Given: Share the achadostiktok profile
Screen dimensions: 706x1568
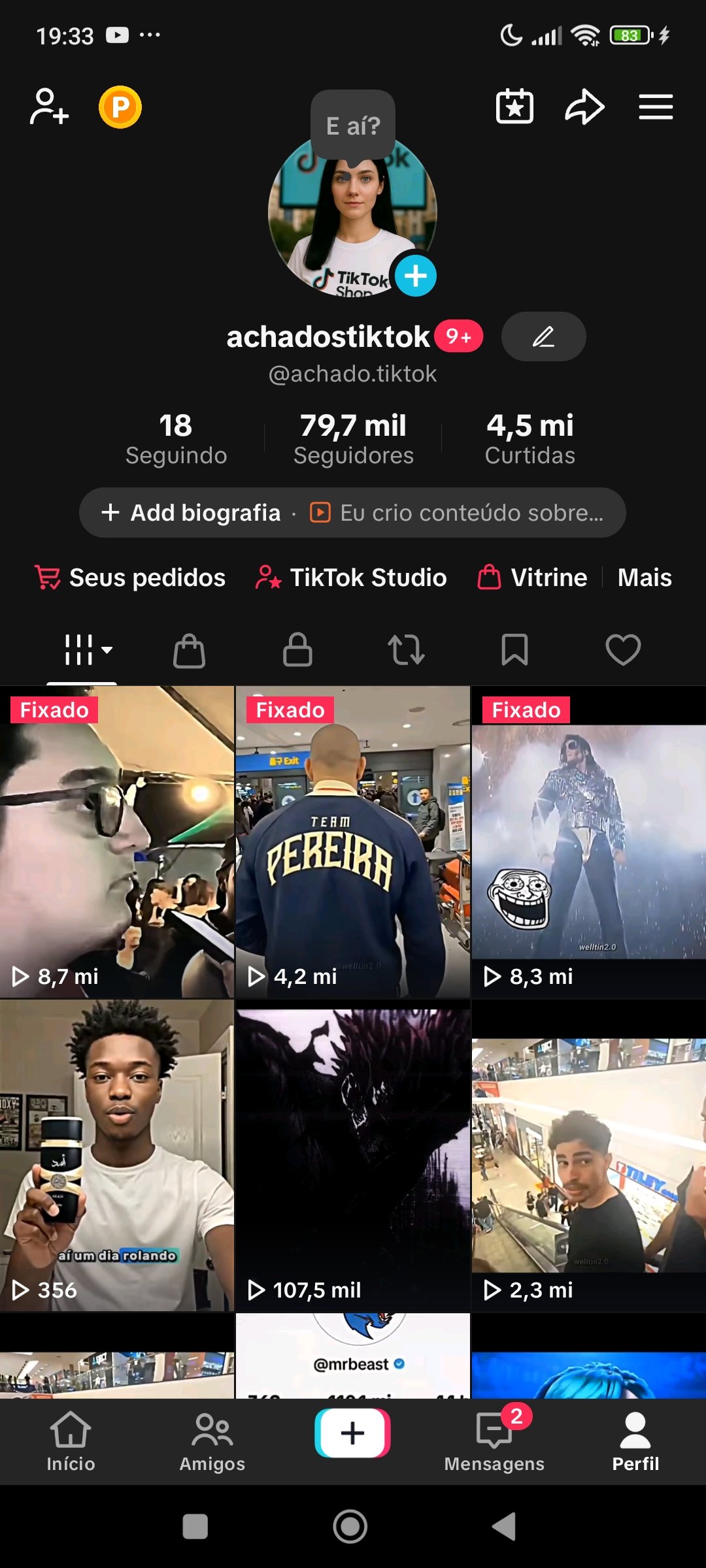Looking at the screenshot, I should (x=584, y=106).
